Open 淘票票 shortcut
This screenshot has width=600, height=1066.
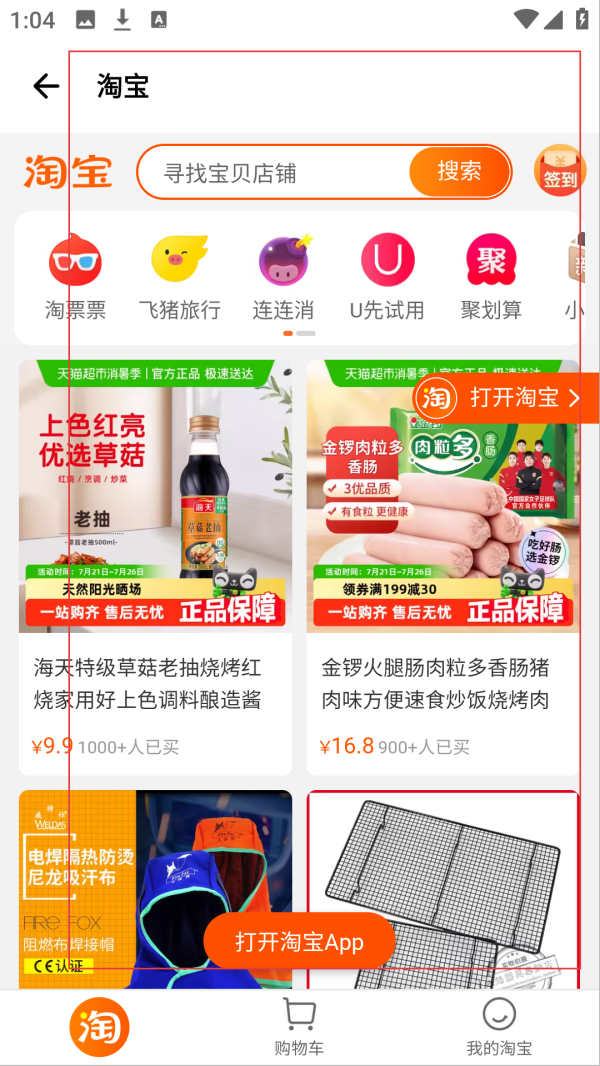click(75, 277)
